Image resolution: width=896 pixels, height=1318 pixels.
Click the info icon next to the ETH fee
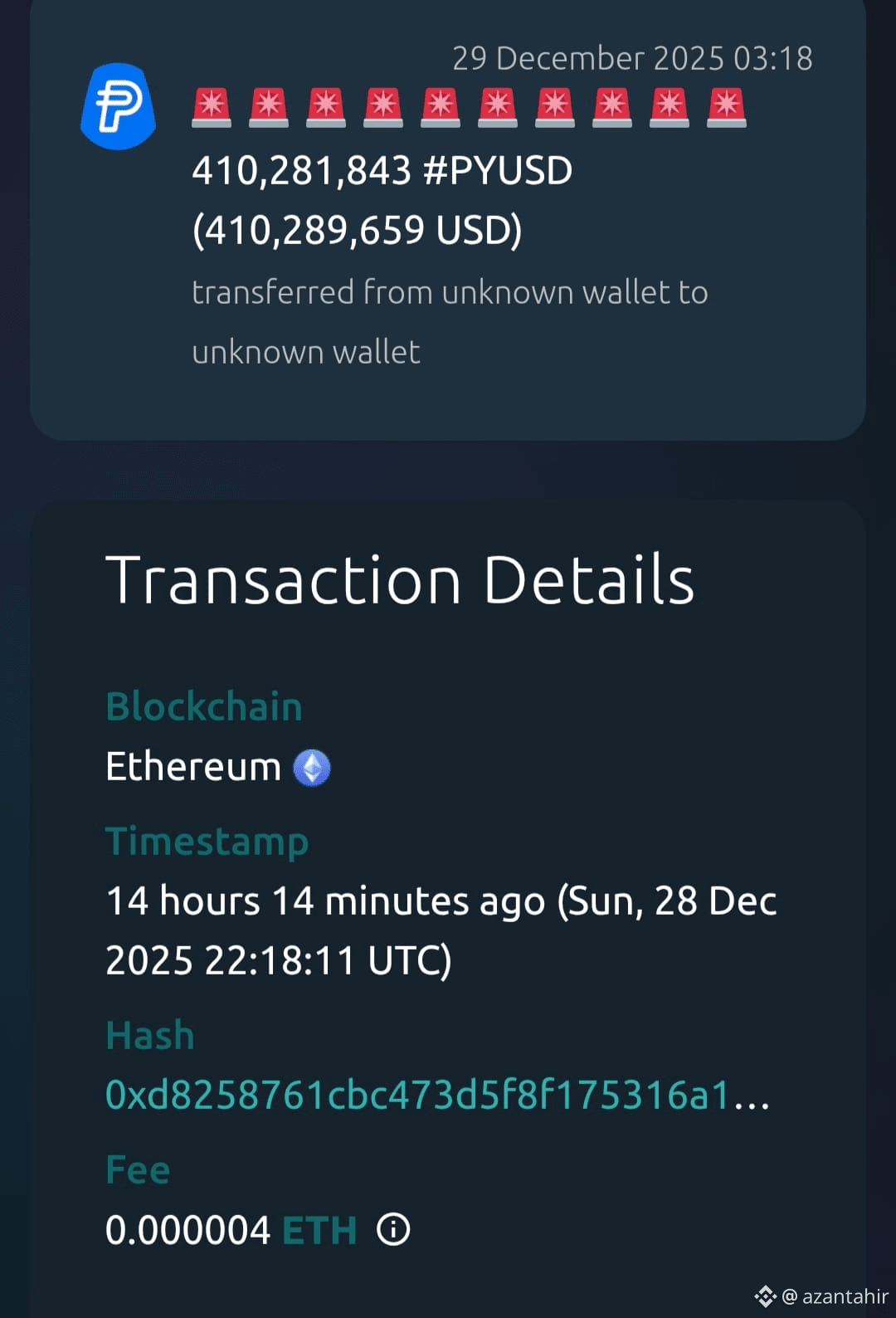pyautogui.click(x=392, y=1229)
